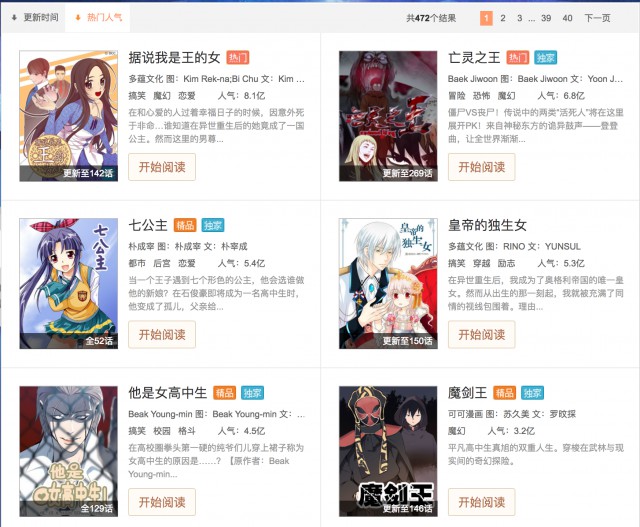Start reading 皇帝的独生女
The height and width of the screenshot is (527, 640).
pos(481,334)
